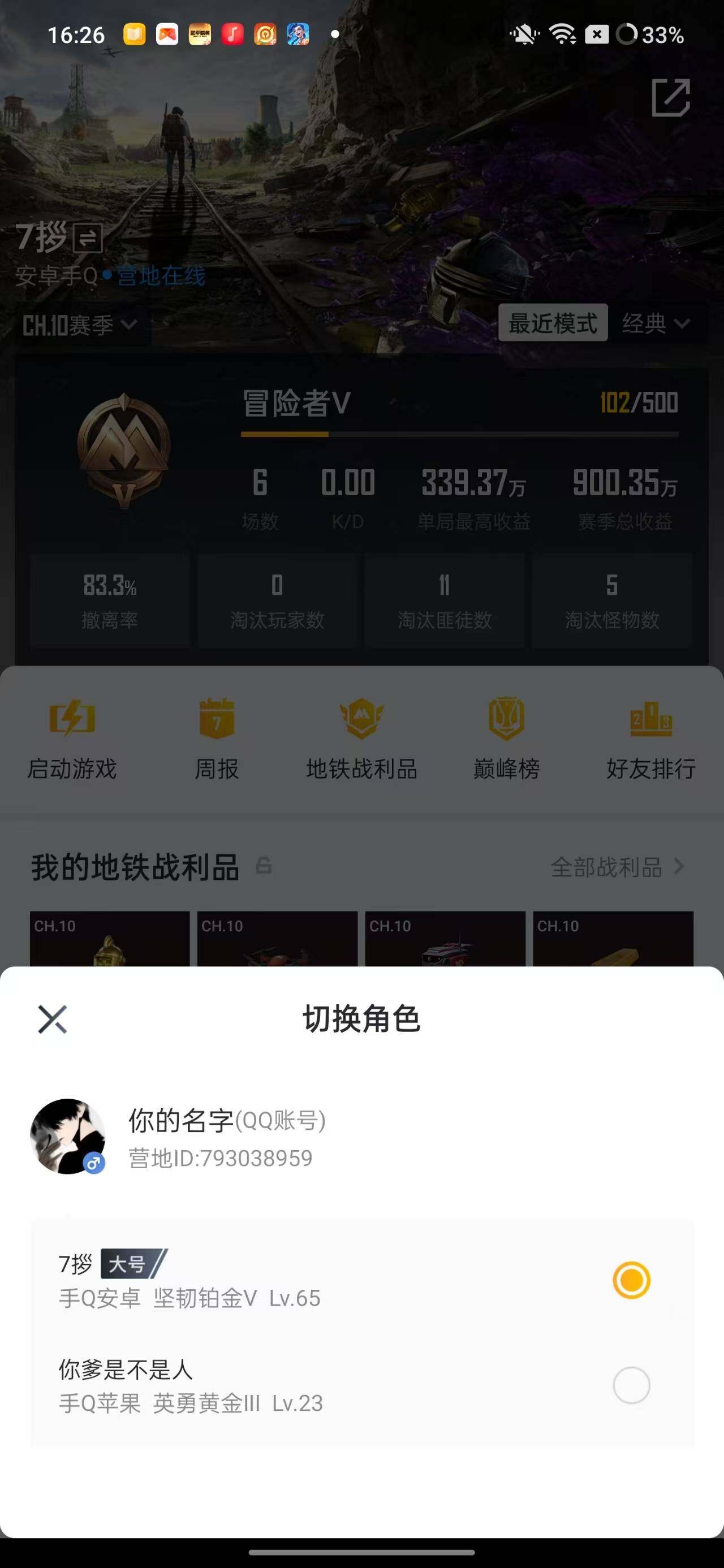Tap the 营地在线 status link
This screenshot has width=724, height=1568.
click(x=160, y=278)
